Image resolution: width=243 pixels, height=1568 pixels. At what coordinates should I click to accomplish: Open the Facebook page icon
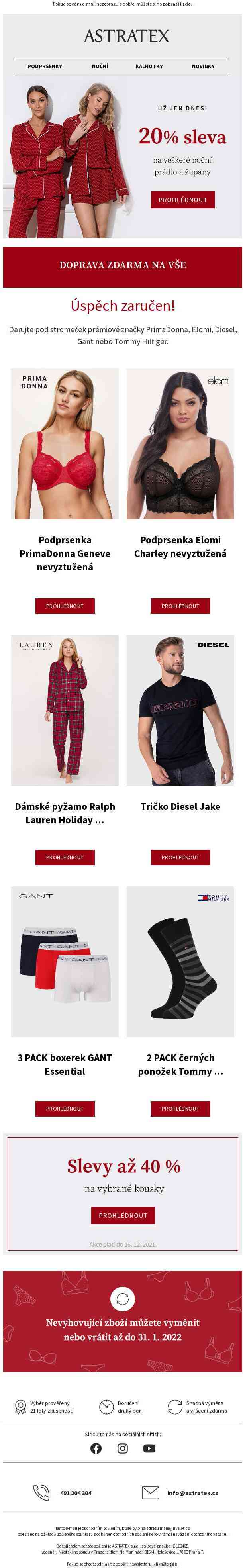click(x=96, y=1449)
